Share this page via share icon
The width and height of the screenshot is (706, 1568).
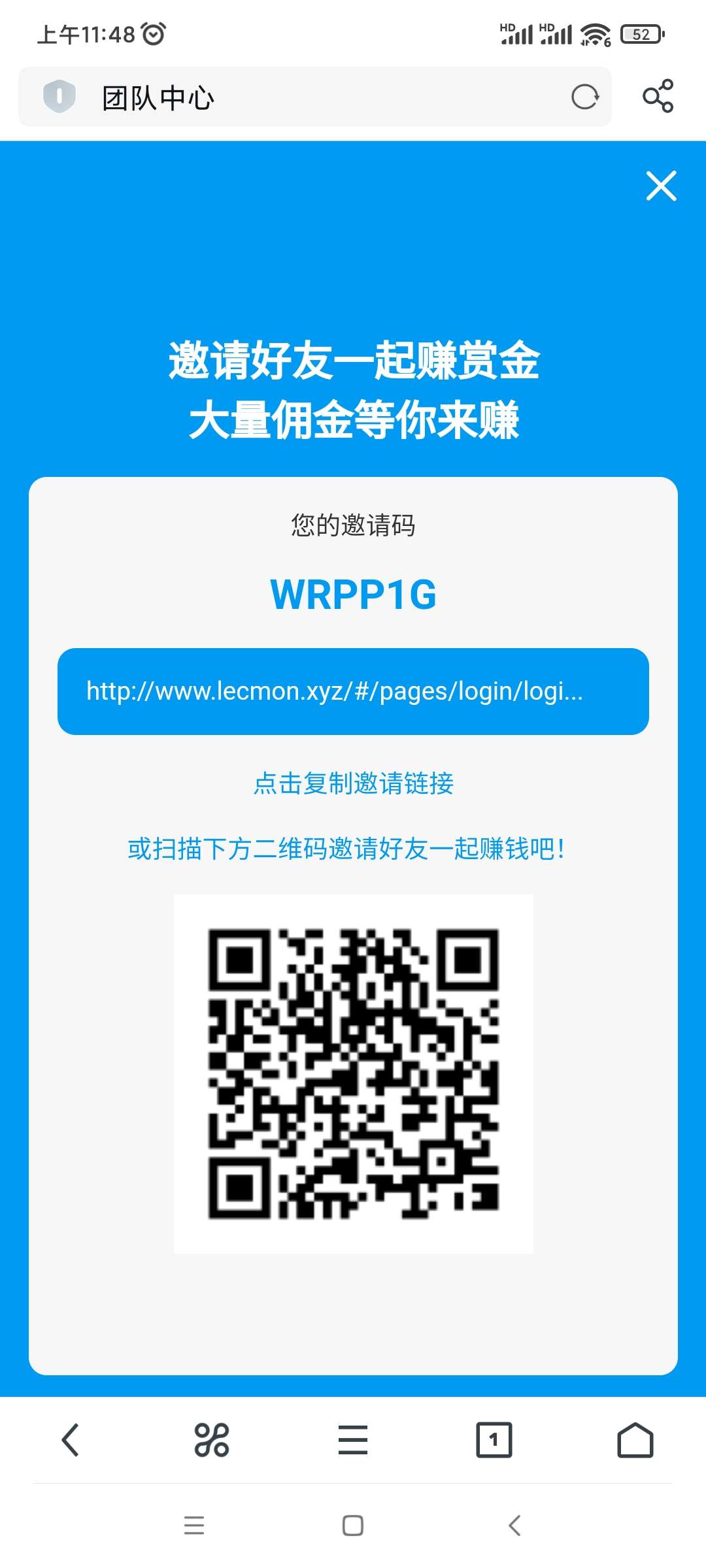[x=658, y=96]
